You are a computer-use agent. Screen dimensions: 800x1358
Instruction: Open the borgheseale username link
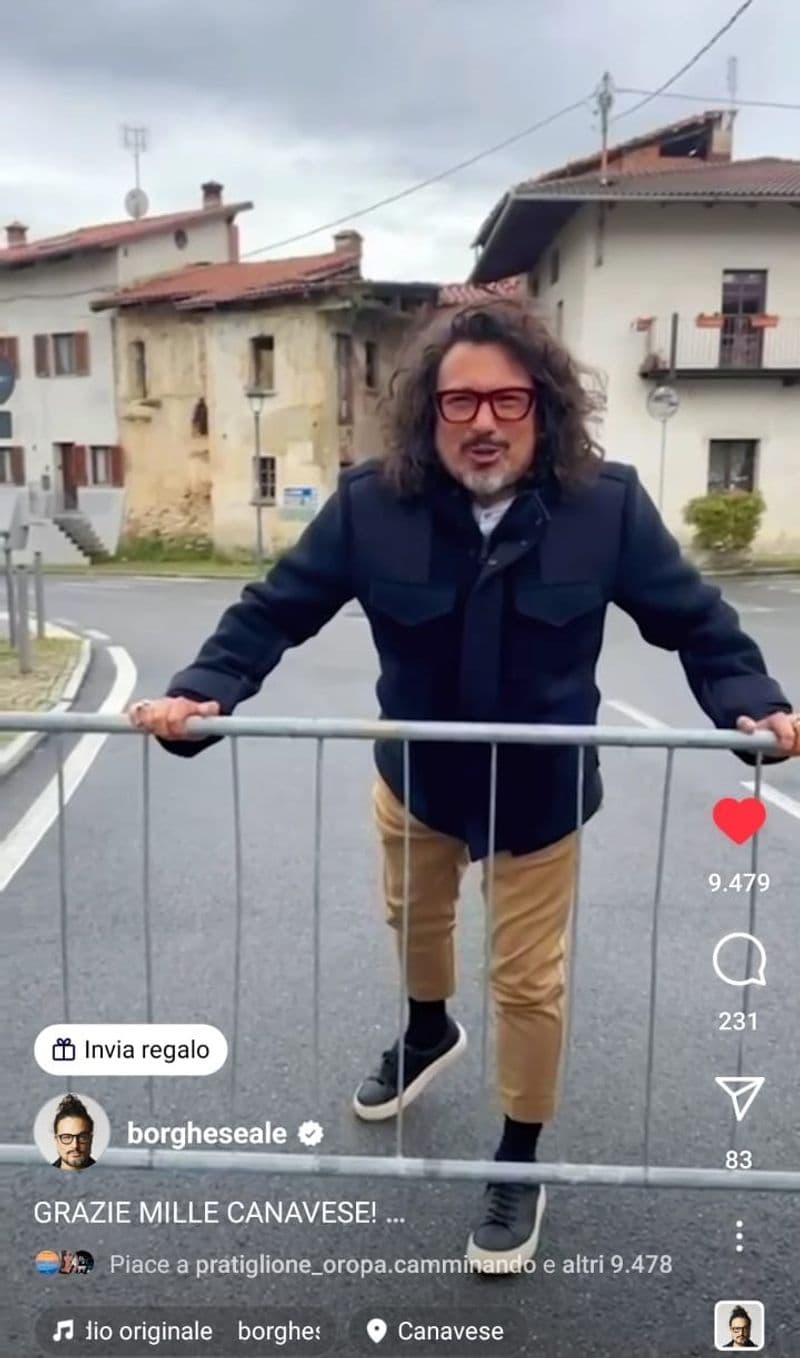(x=207, y=1133)
